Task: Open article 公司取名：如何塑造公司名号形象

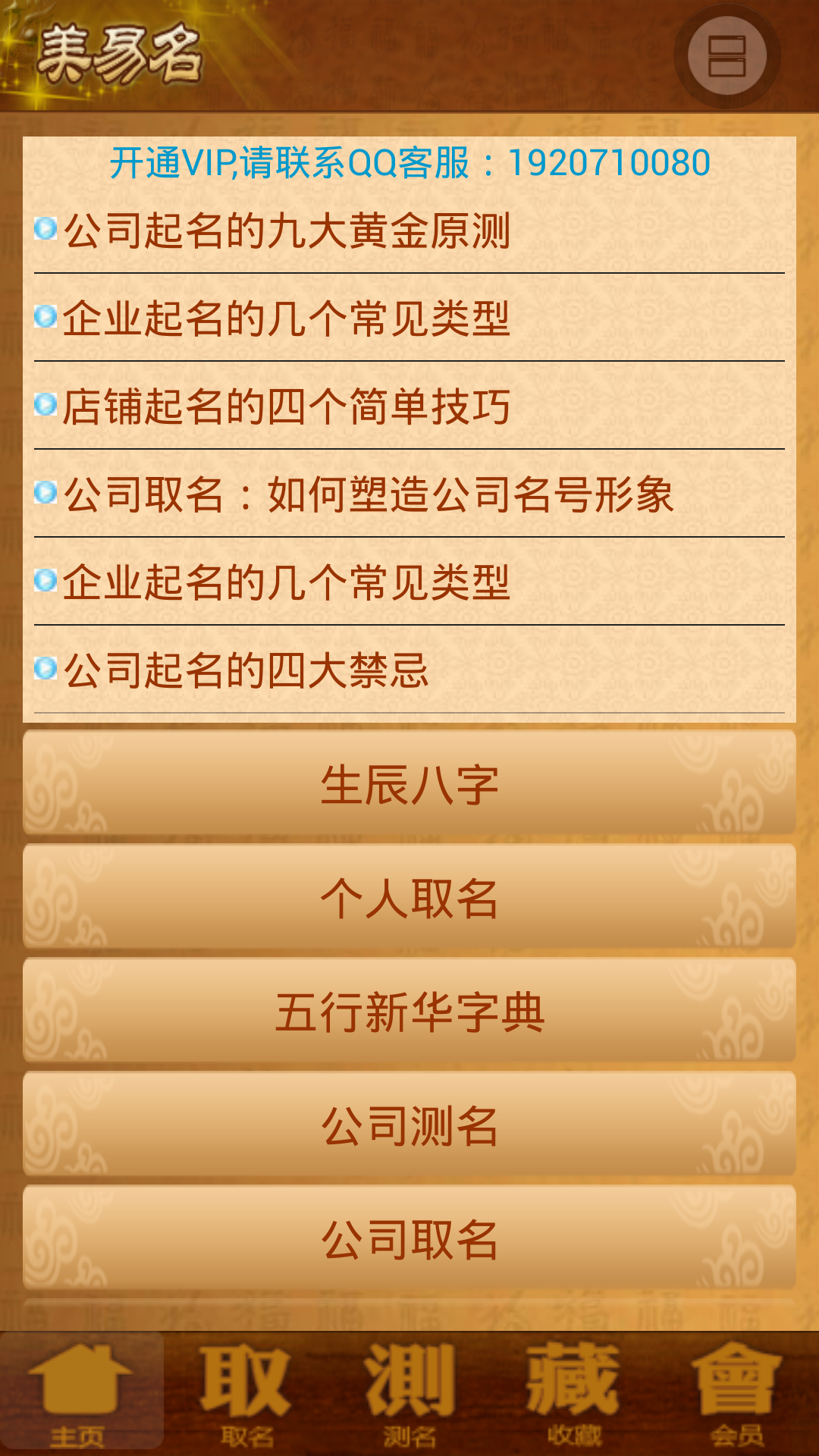Action: [x=409, y=494]
